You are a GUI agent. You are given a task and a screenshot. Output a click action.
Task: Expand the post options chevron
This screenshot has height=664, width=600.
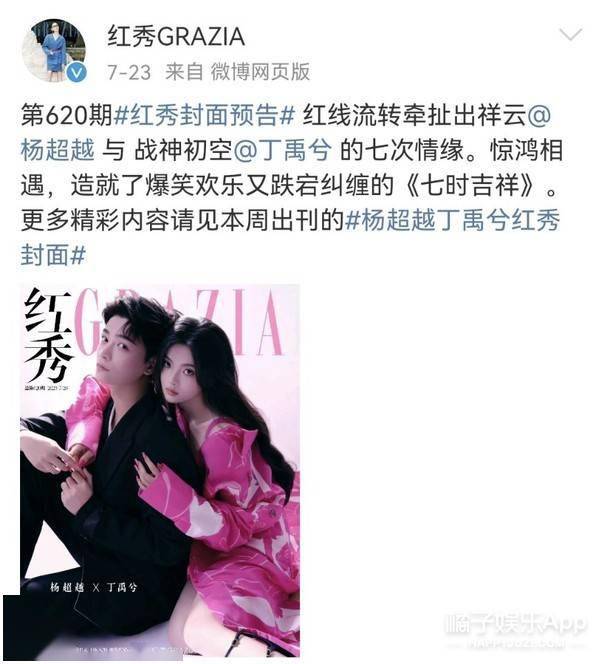pyautogui.click(x=570, y=36)
